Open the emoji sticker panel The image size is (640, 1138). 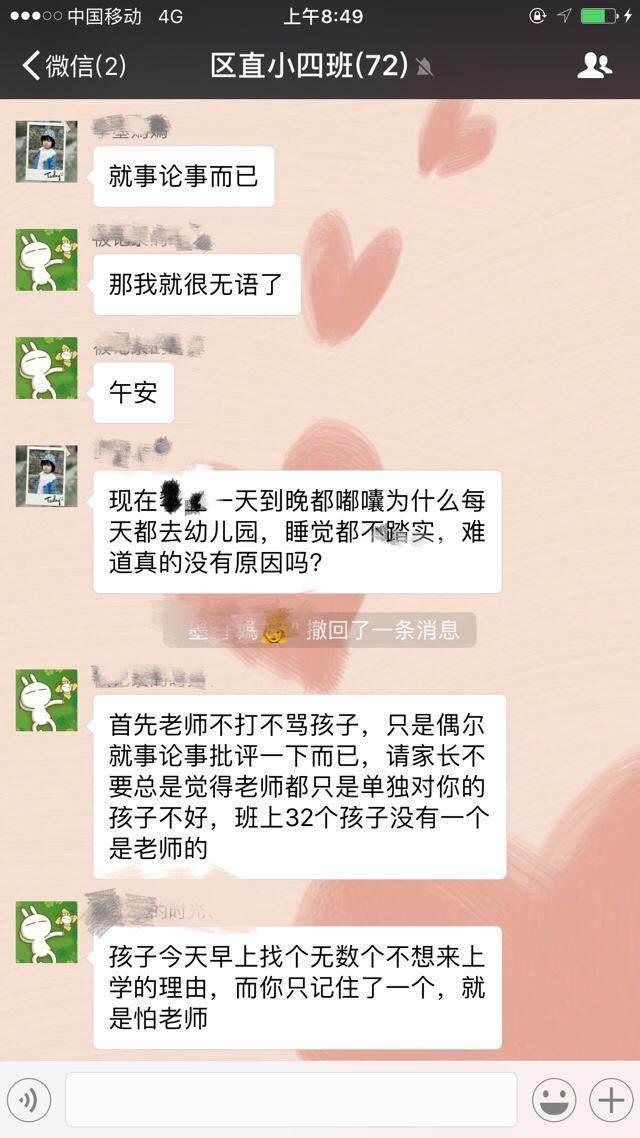click(554, 1100)
